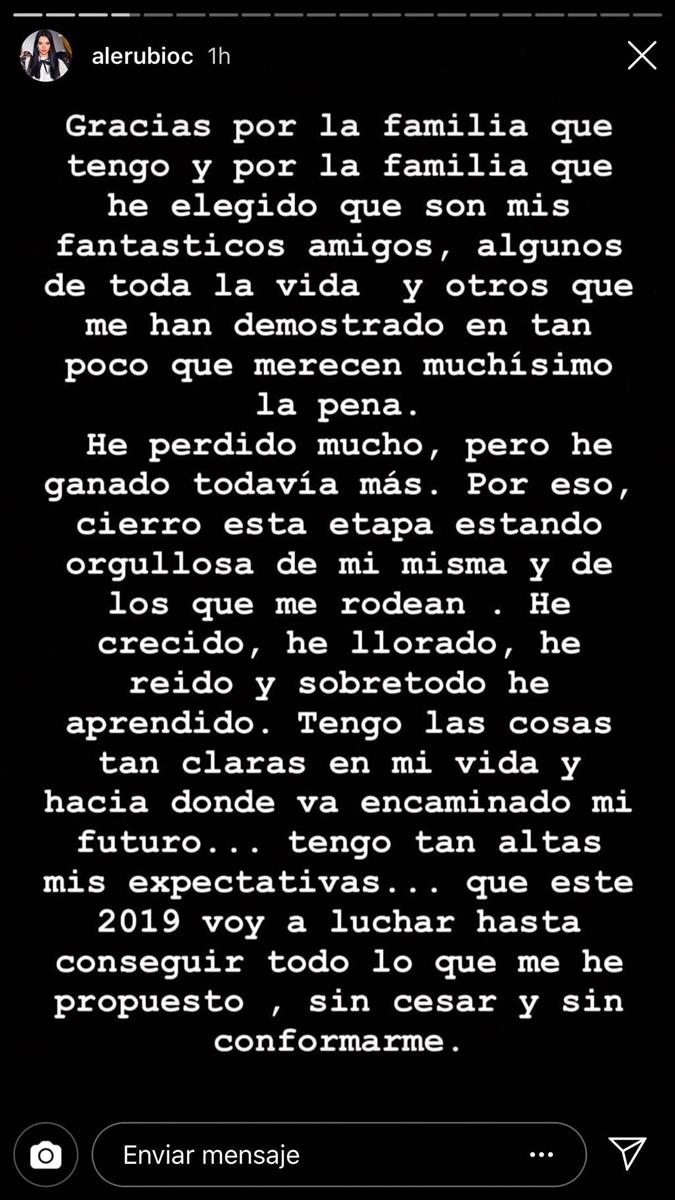675x1200 pixels.
Task: Share this story via direct message
Action: (x=627, y=1153)
